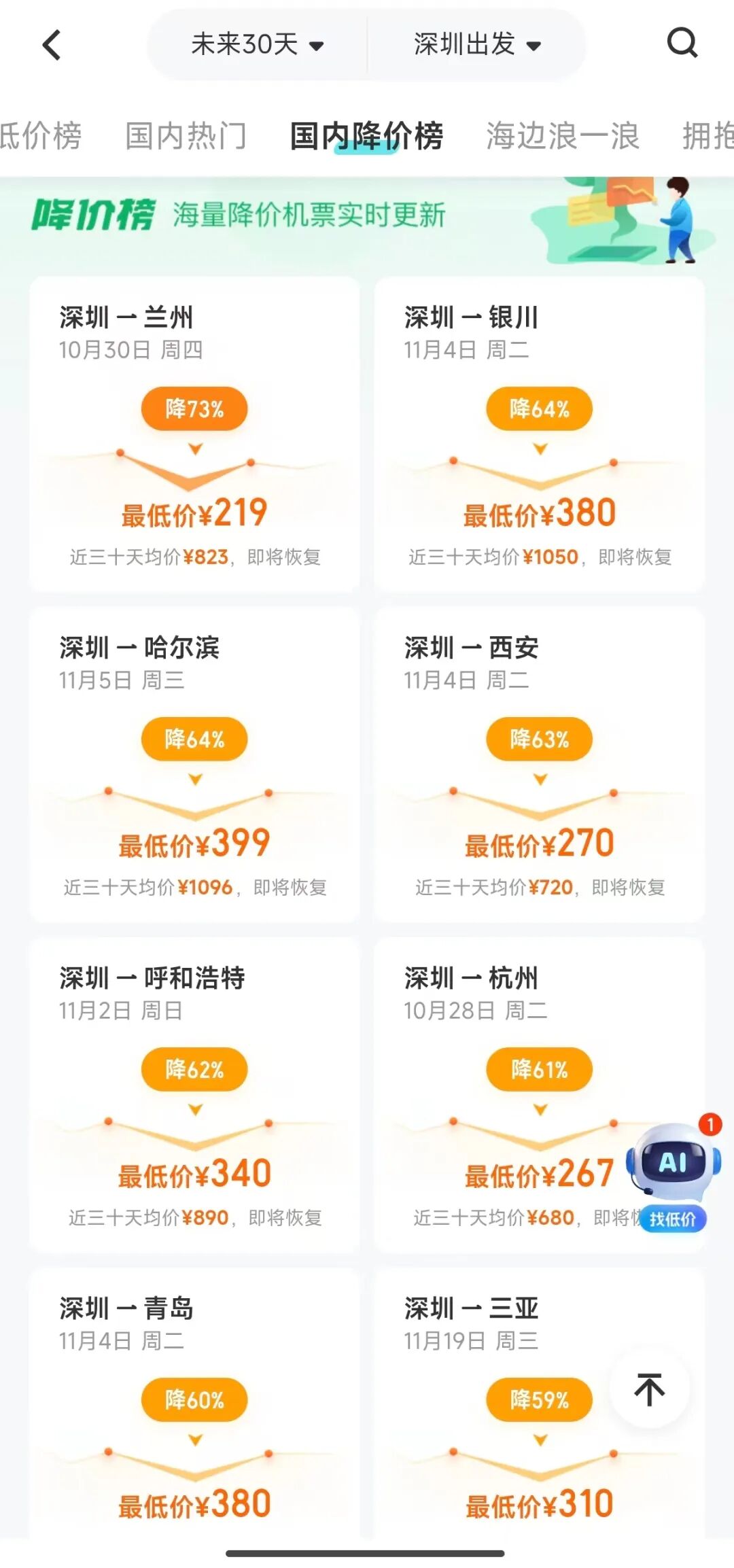
Task: Switch to the 国内降价榜 tab
Action: coord(367,136)
